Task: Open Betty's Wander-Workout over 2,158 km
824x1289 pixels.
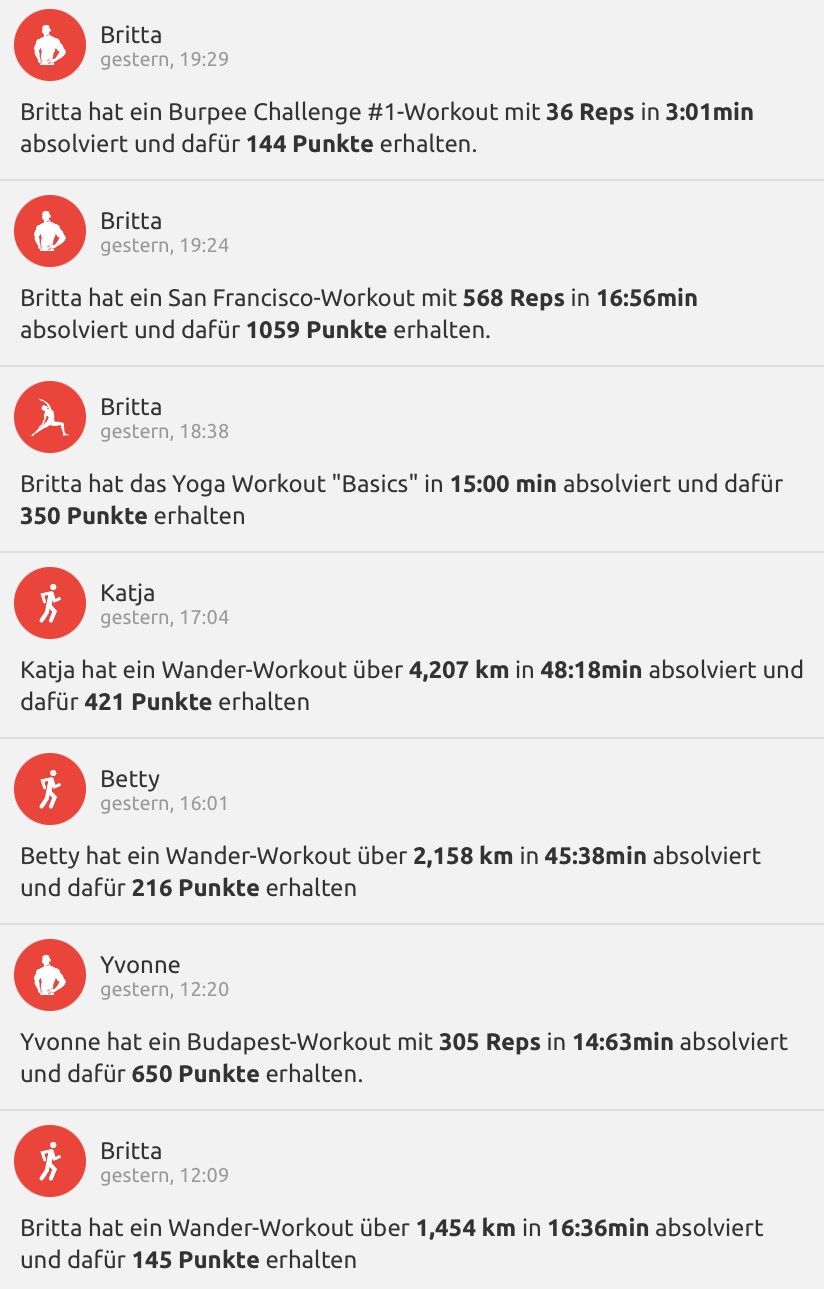Action: tap(411, 871)
